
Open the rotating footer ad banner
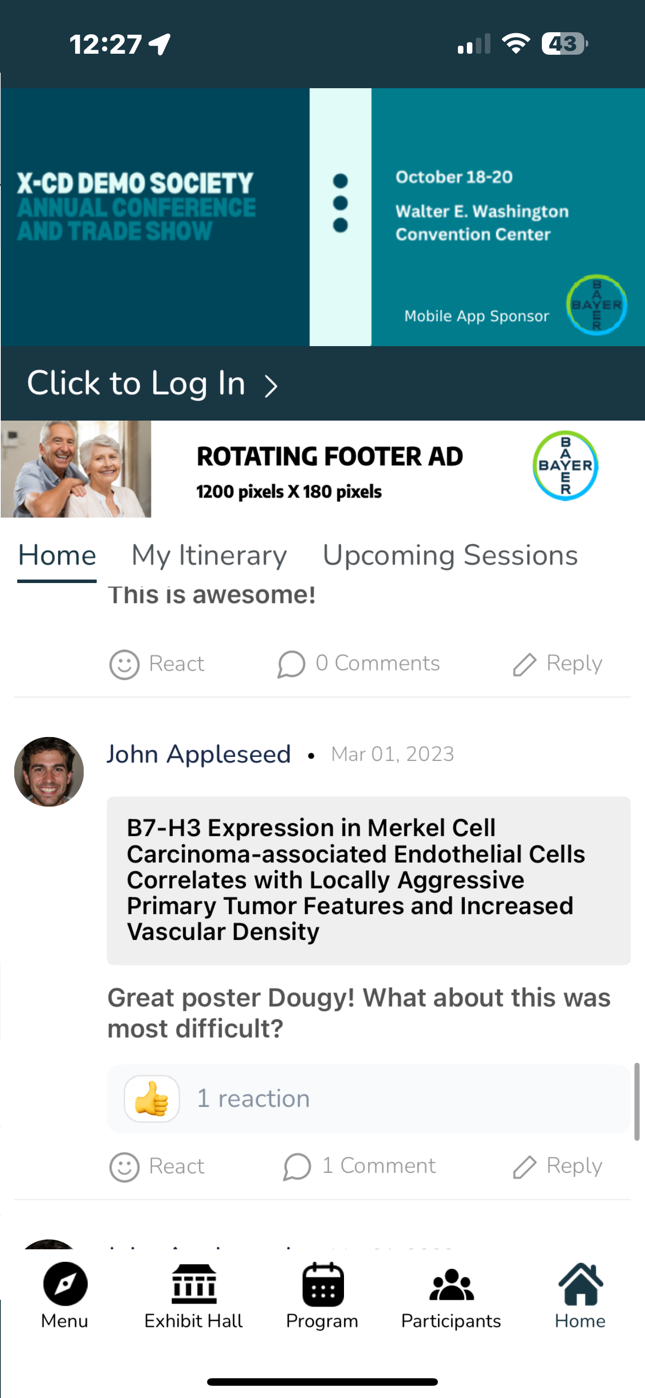pyautogui.click(x=322, y=469)
